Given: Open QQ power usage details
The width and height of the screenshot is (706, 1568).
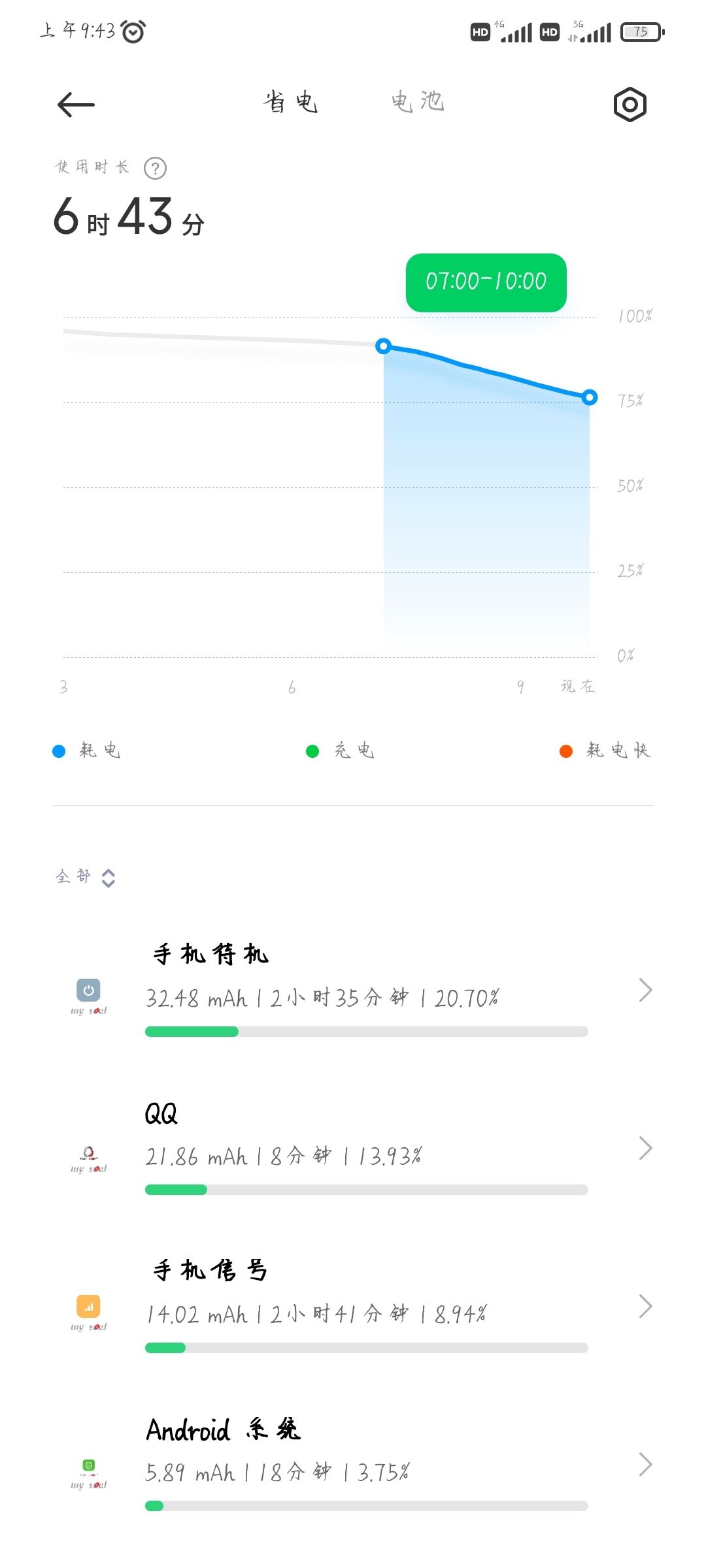Looking at the screenshot, I should point(353,1149).
